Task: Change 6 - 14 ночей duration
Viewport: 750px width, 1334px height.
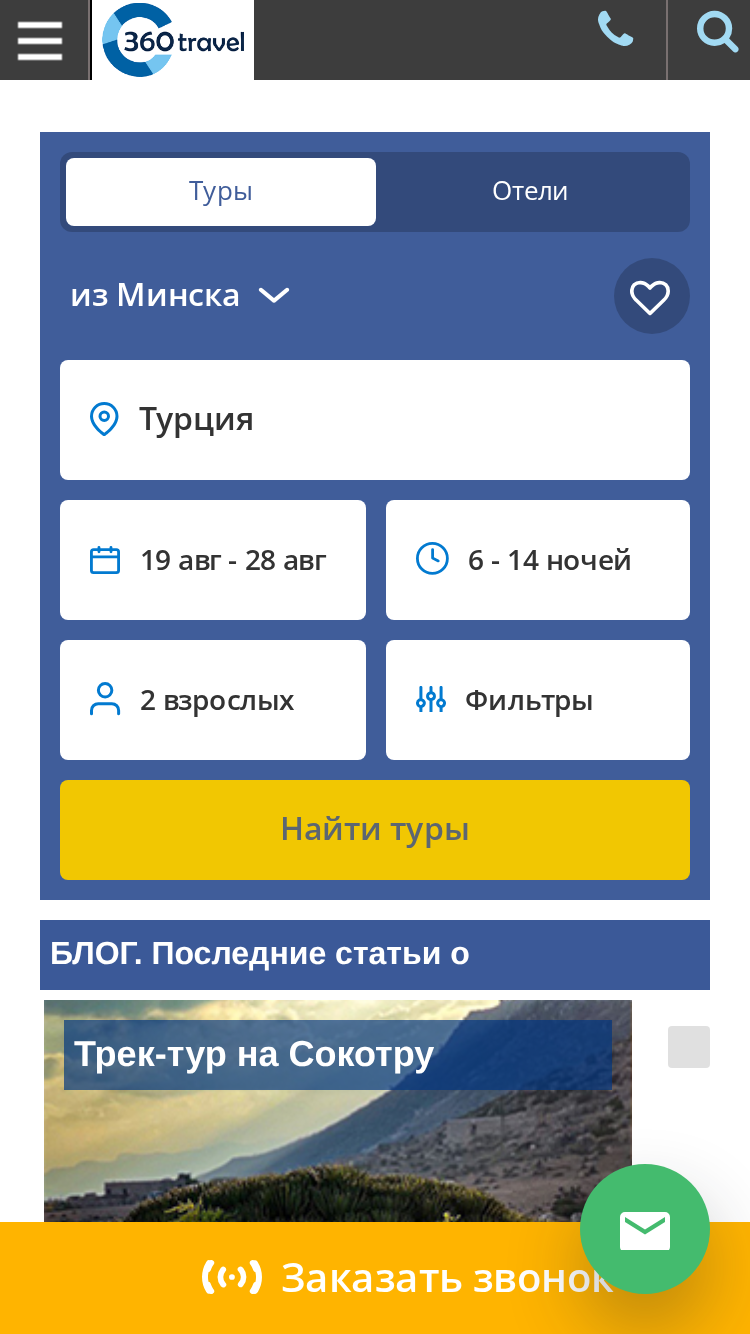Action: [538, 560]
